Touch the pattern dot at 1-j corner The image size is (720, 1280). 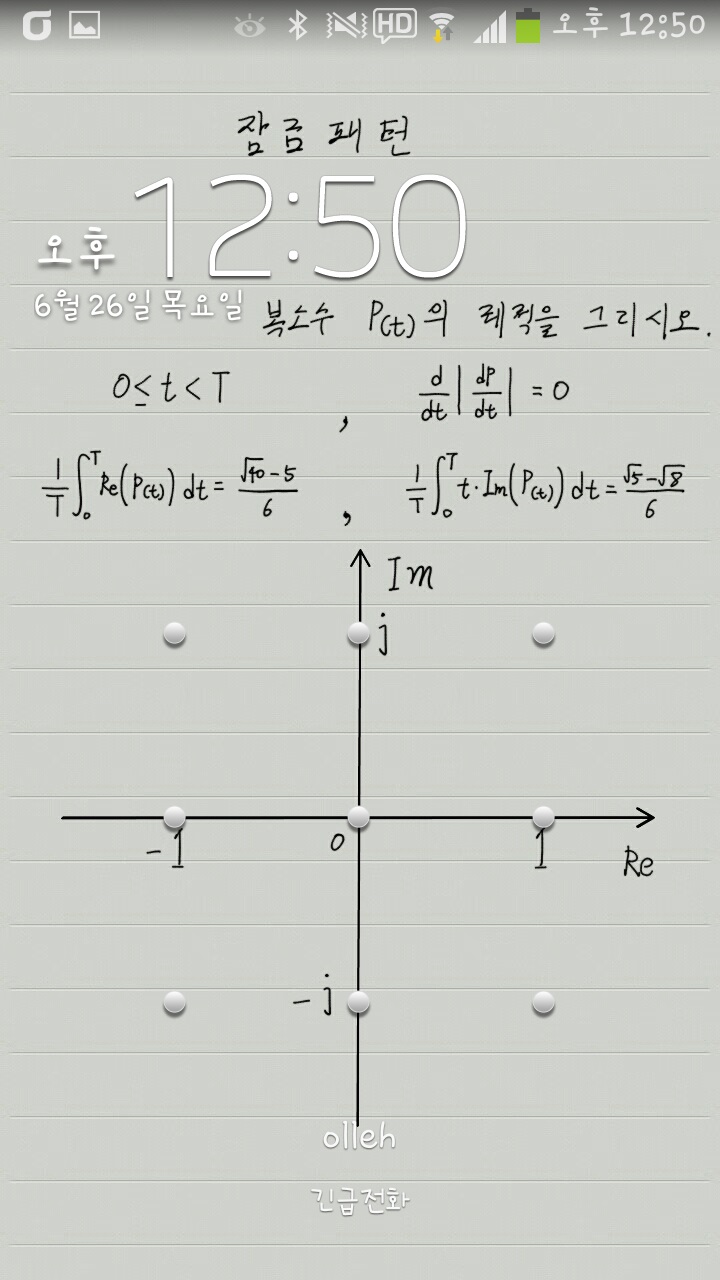544,1002
